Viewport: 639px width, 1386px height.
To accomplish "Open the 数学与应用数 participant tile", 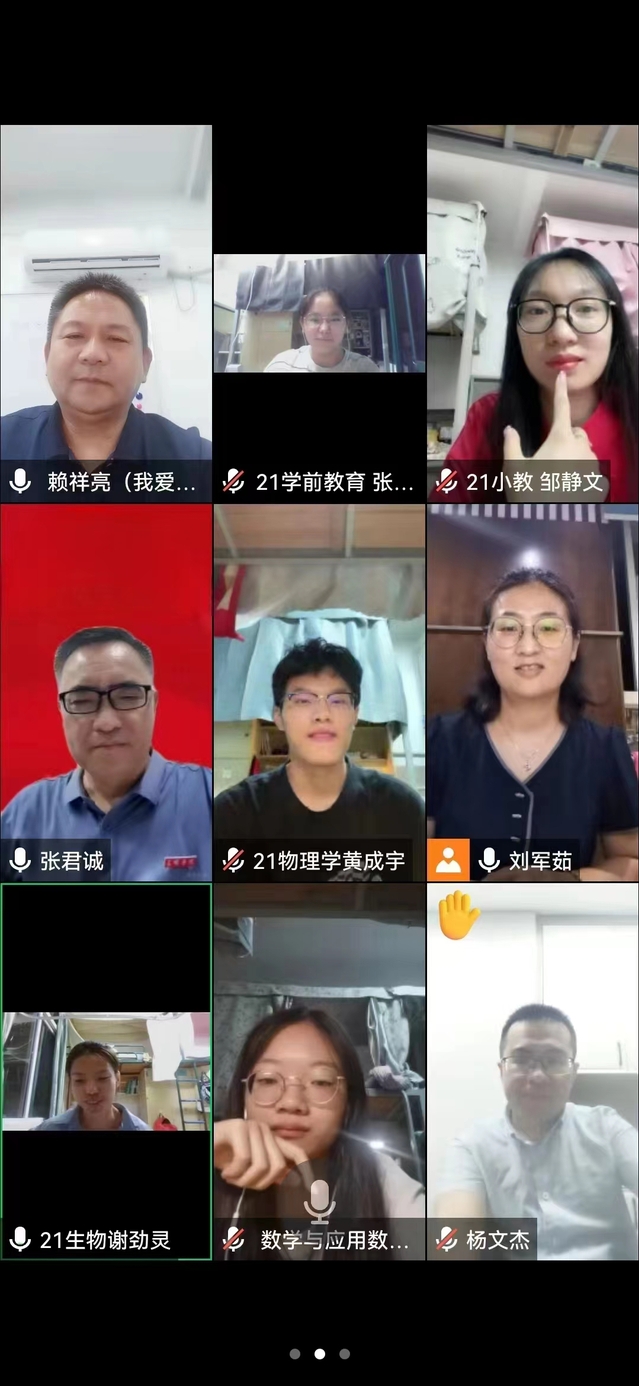I will coord(319,1071).
